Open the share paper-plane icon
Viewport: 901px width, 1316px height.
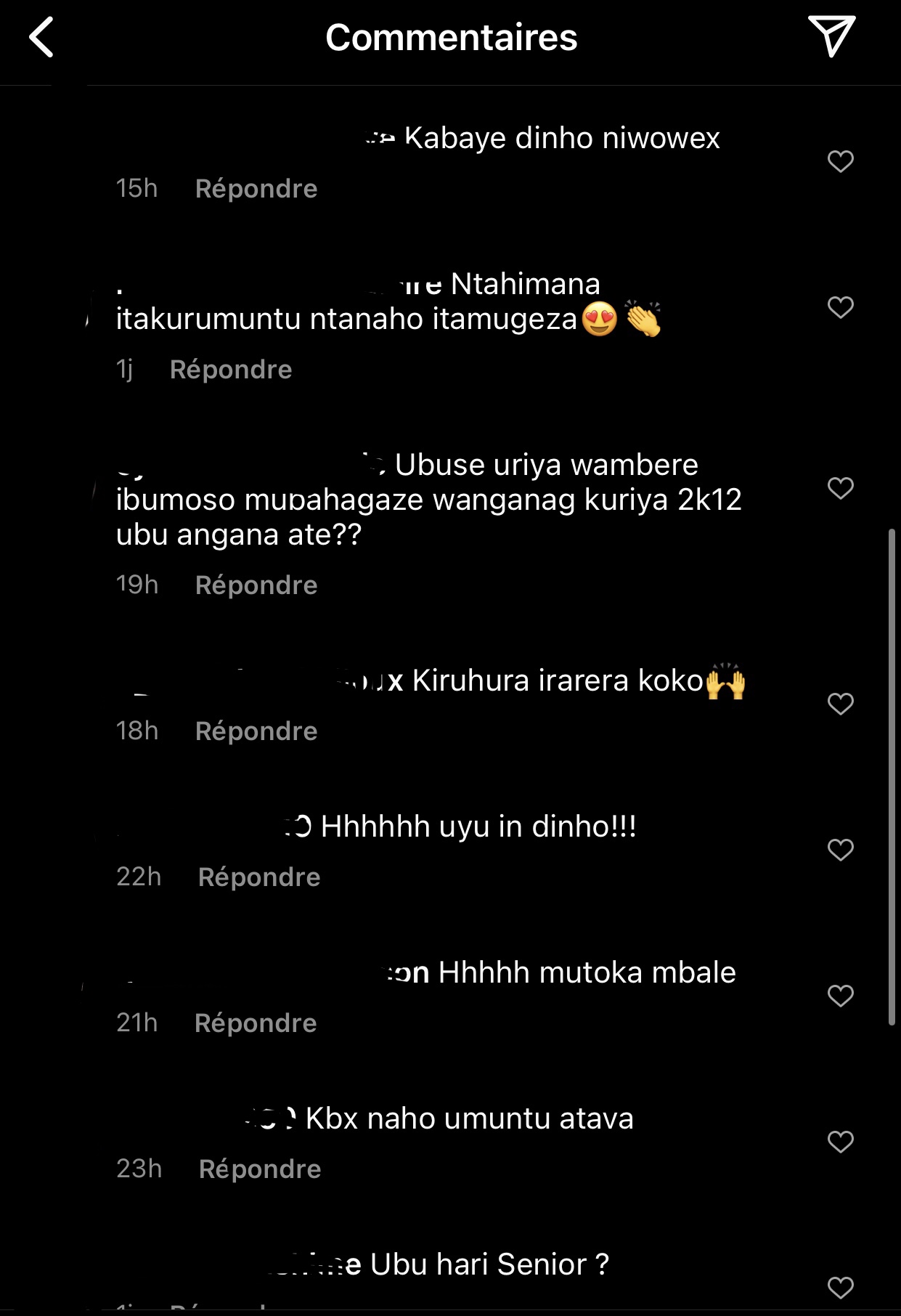[x=831, y=36]
